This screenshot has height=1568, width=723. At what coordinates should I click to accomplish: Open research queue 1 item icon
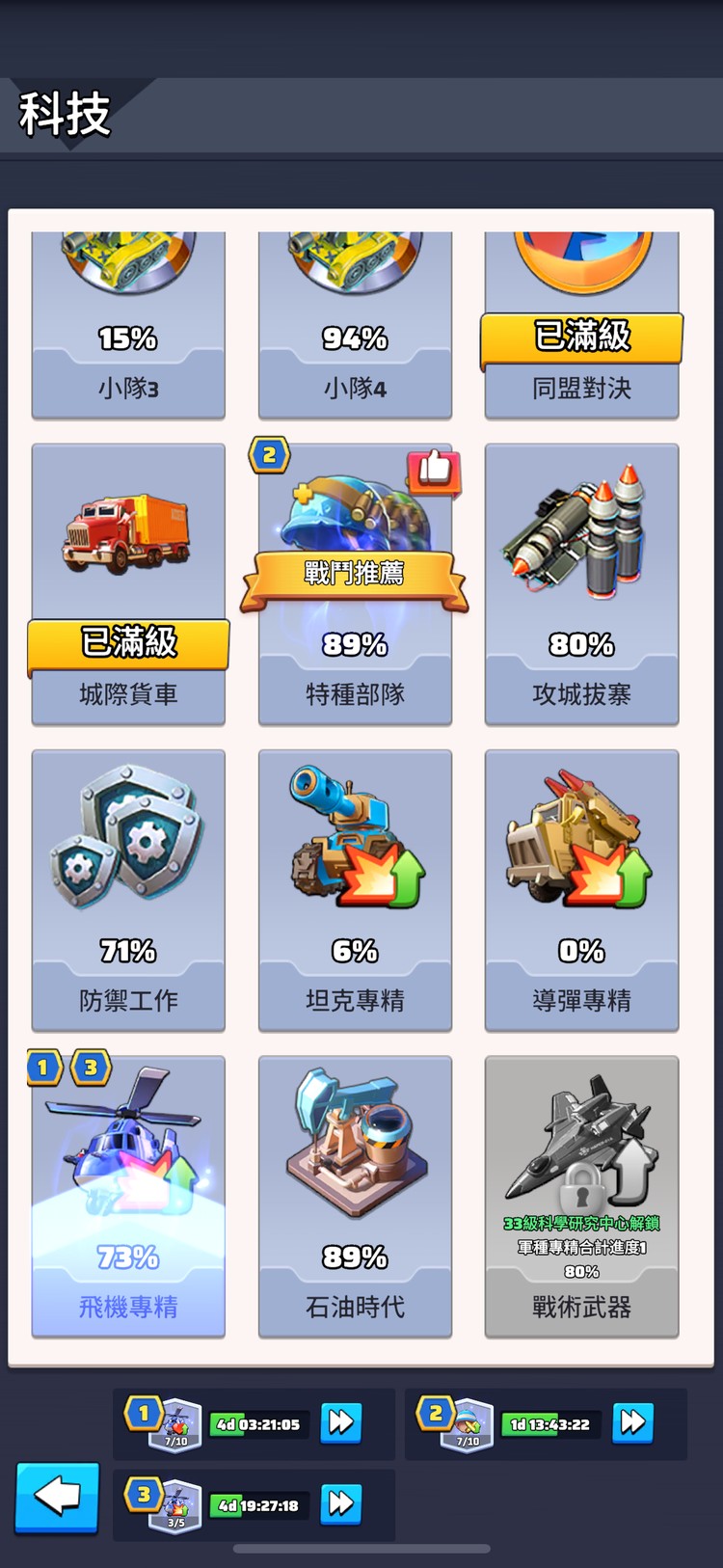pos(176,1424)
